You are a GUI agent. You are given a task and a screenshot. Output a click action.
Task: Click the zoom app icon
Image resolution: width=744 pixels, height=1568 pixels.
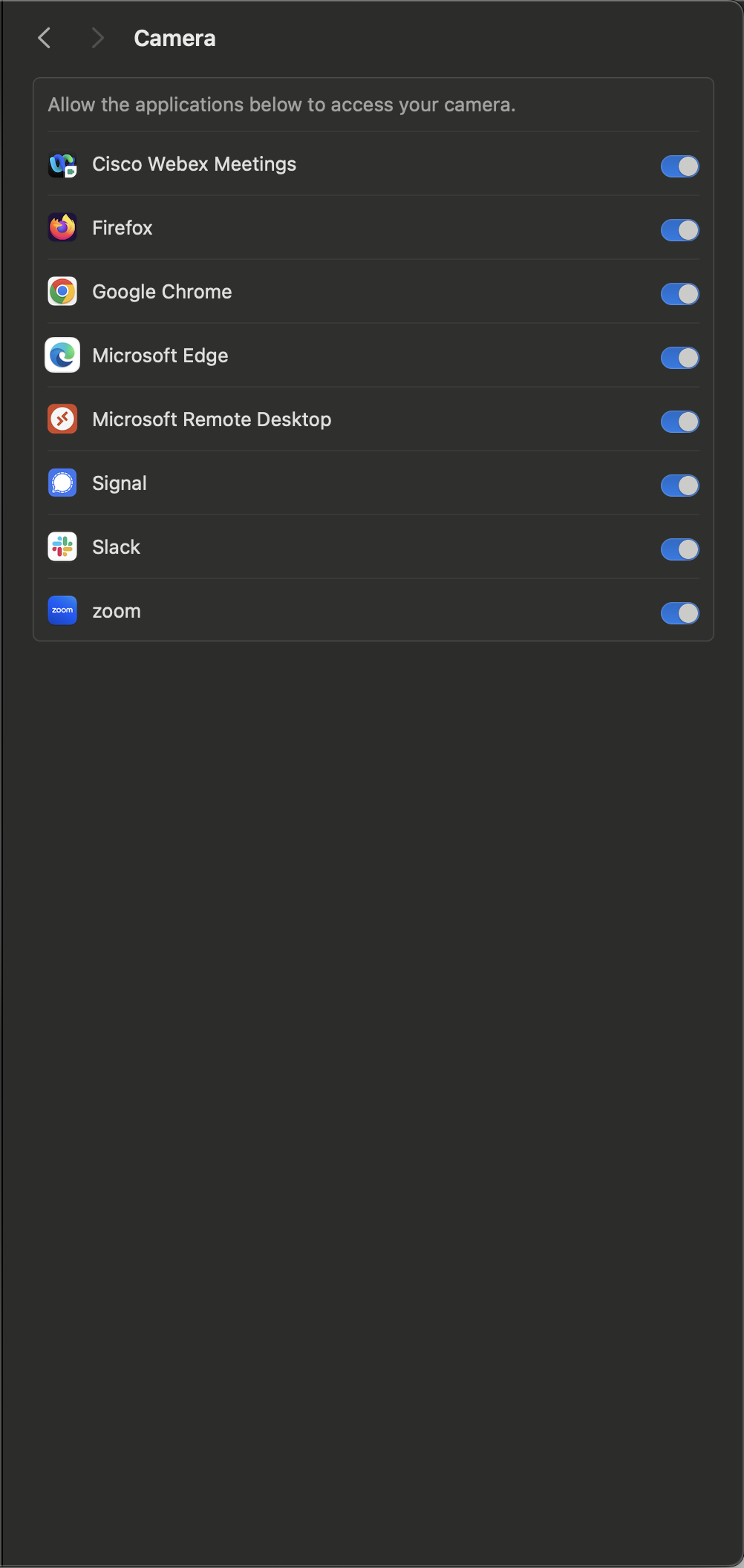(62, 610)
